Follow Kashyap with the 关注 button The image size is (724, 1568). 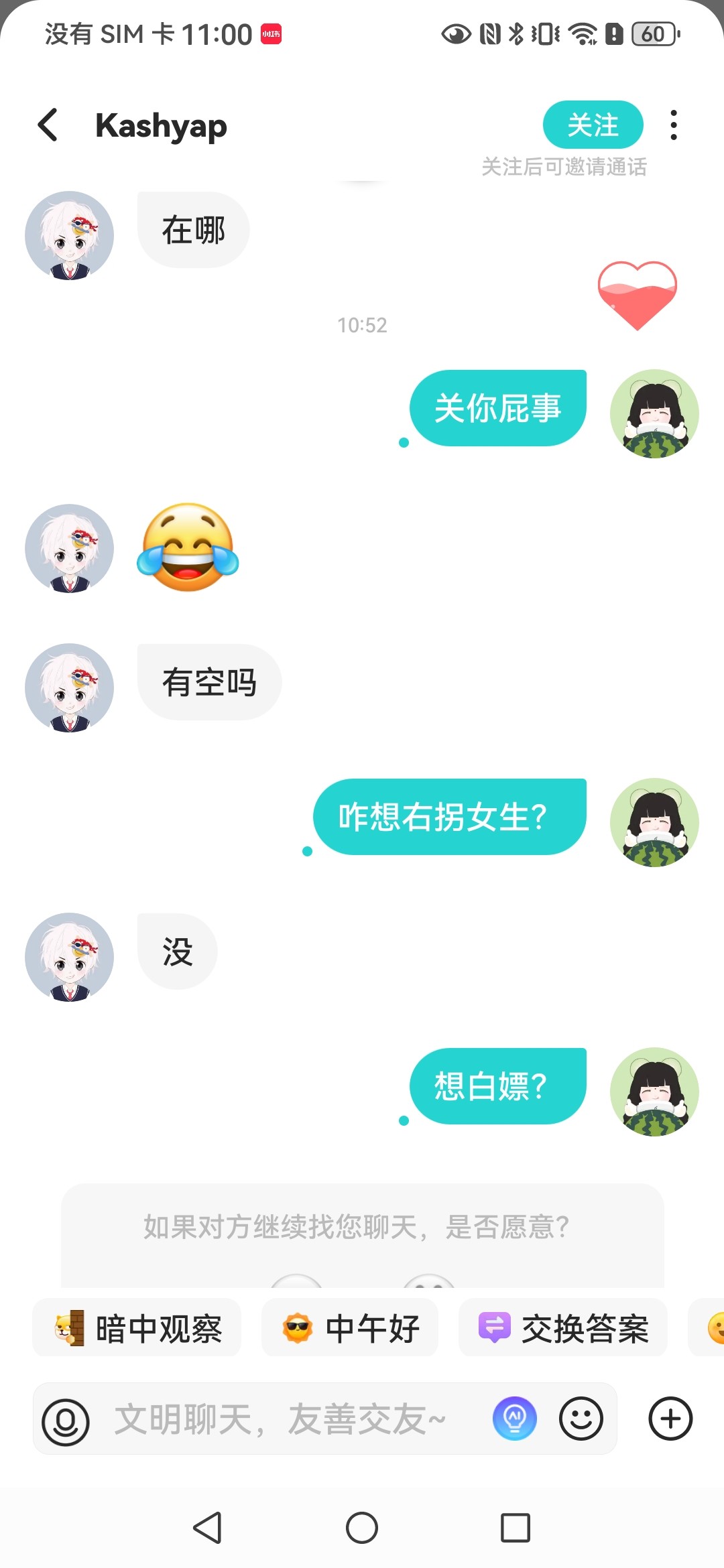click(x=593, y=125)
